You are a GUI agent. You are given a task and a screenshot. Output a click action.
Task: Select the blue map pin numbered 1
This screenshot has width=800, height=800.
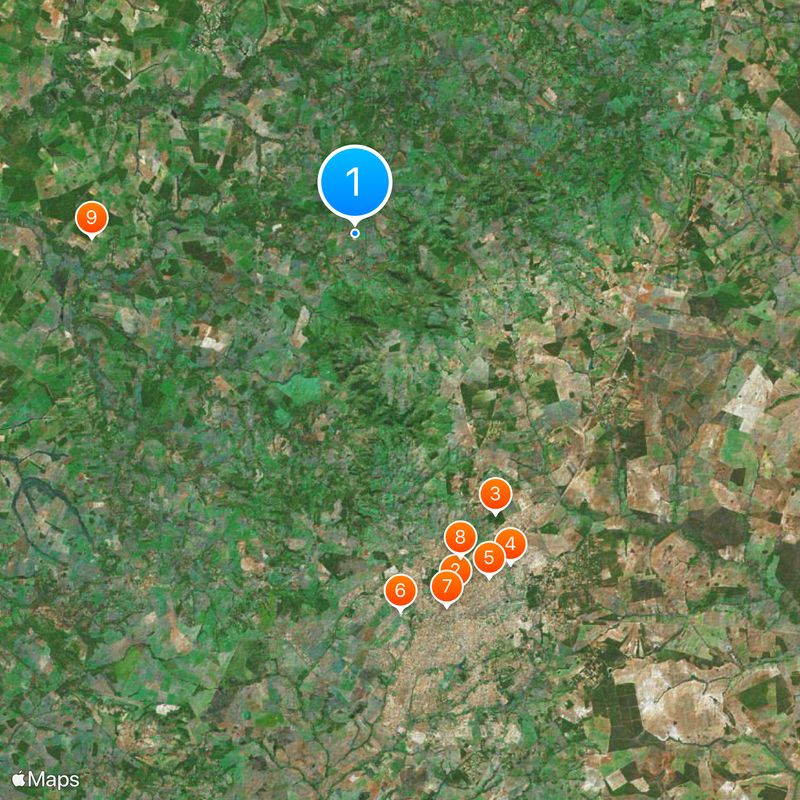pos(354,182)
